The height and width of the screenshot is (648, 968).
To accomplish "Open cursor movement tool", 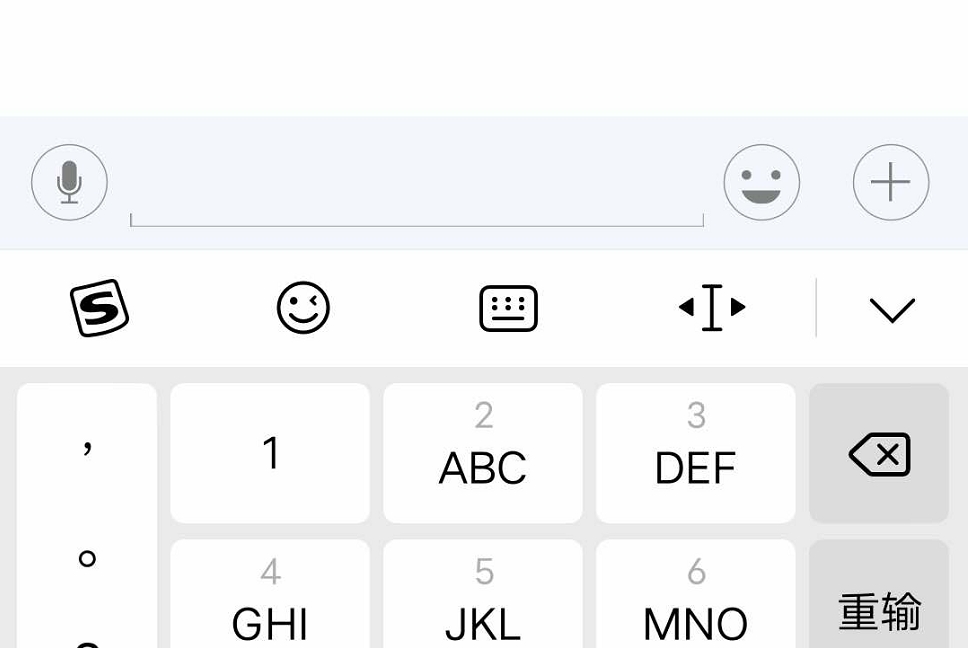I will point(712,308).
